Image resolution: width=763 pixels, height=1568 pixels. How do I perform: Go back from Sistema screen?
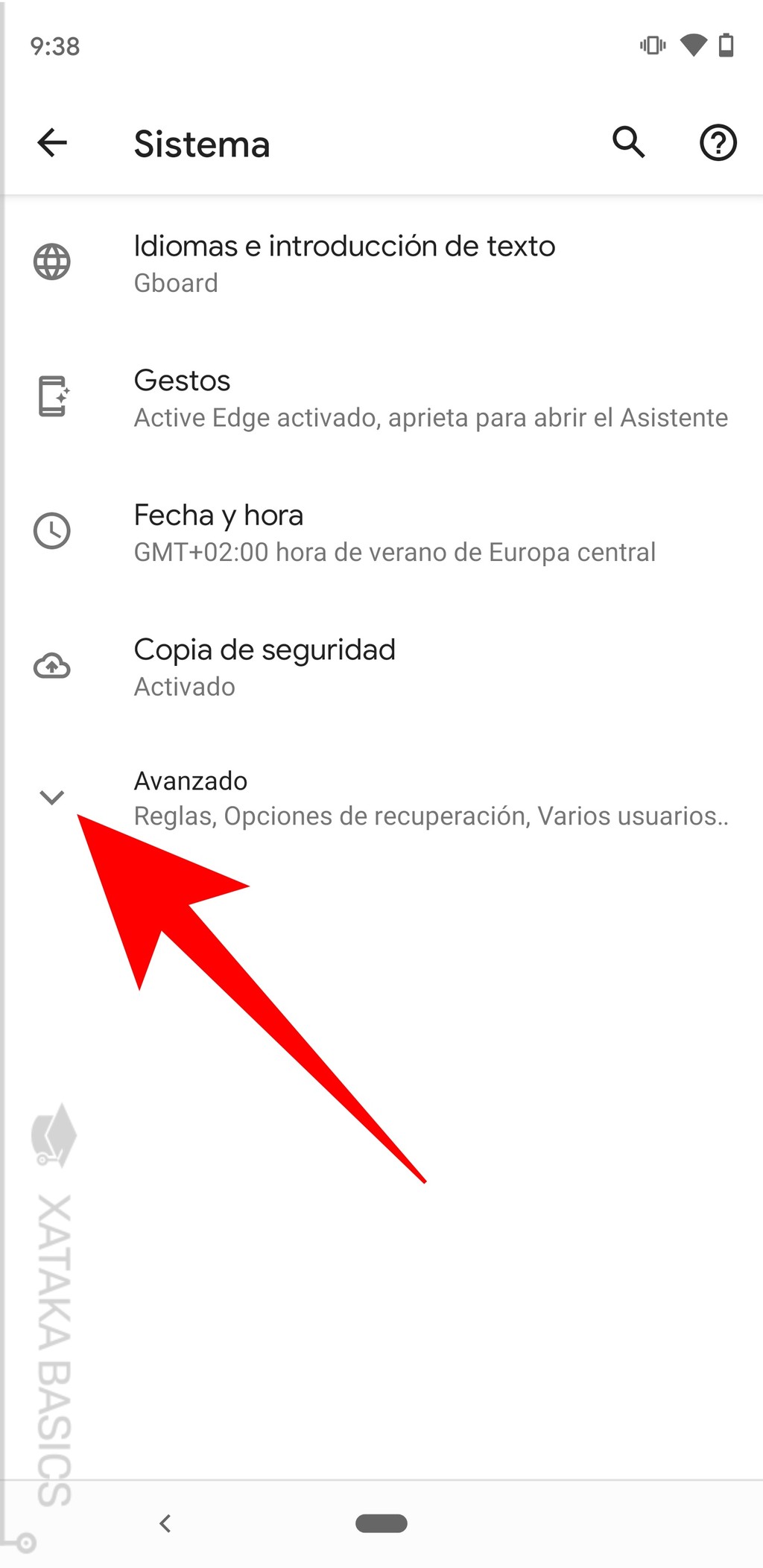point(52,142)
